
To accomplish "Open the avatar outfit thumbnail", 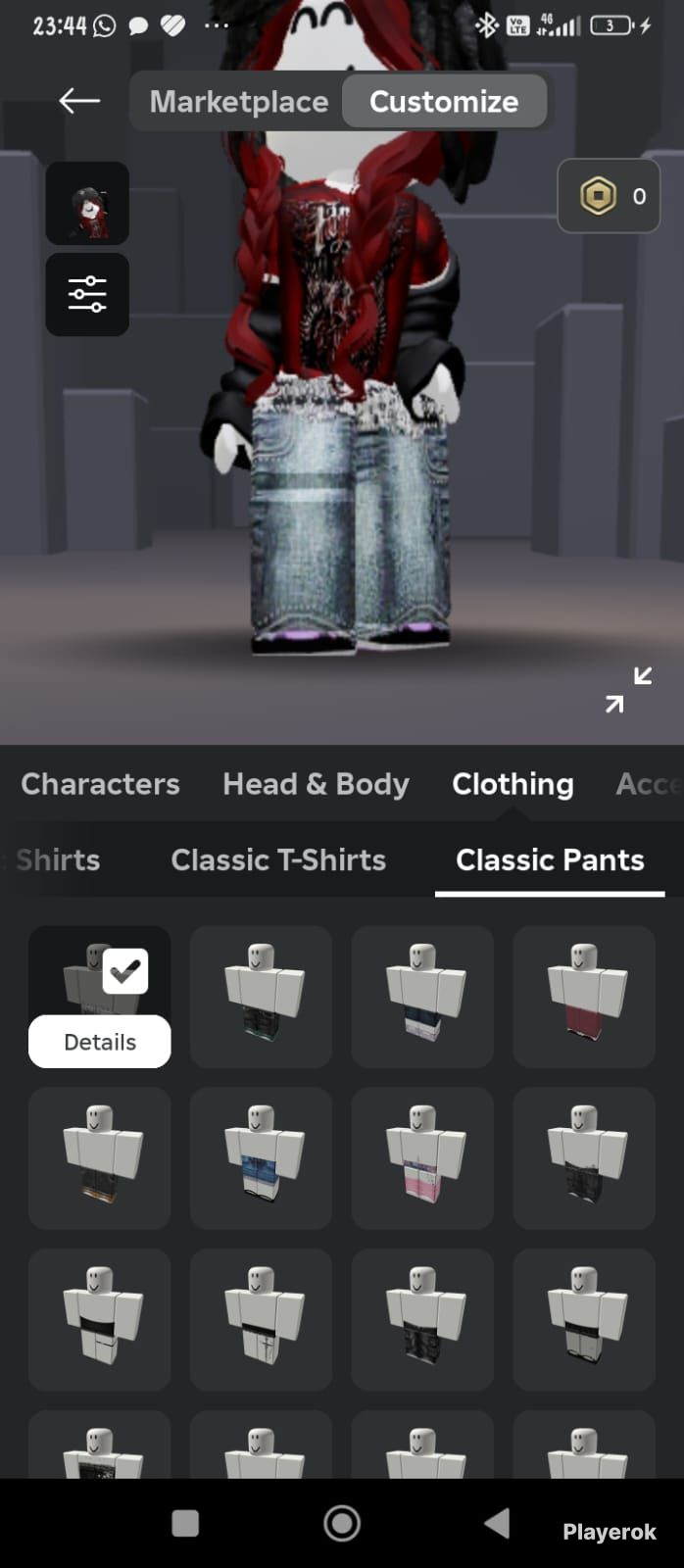I will (x=87, y=203).
